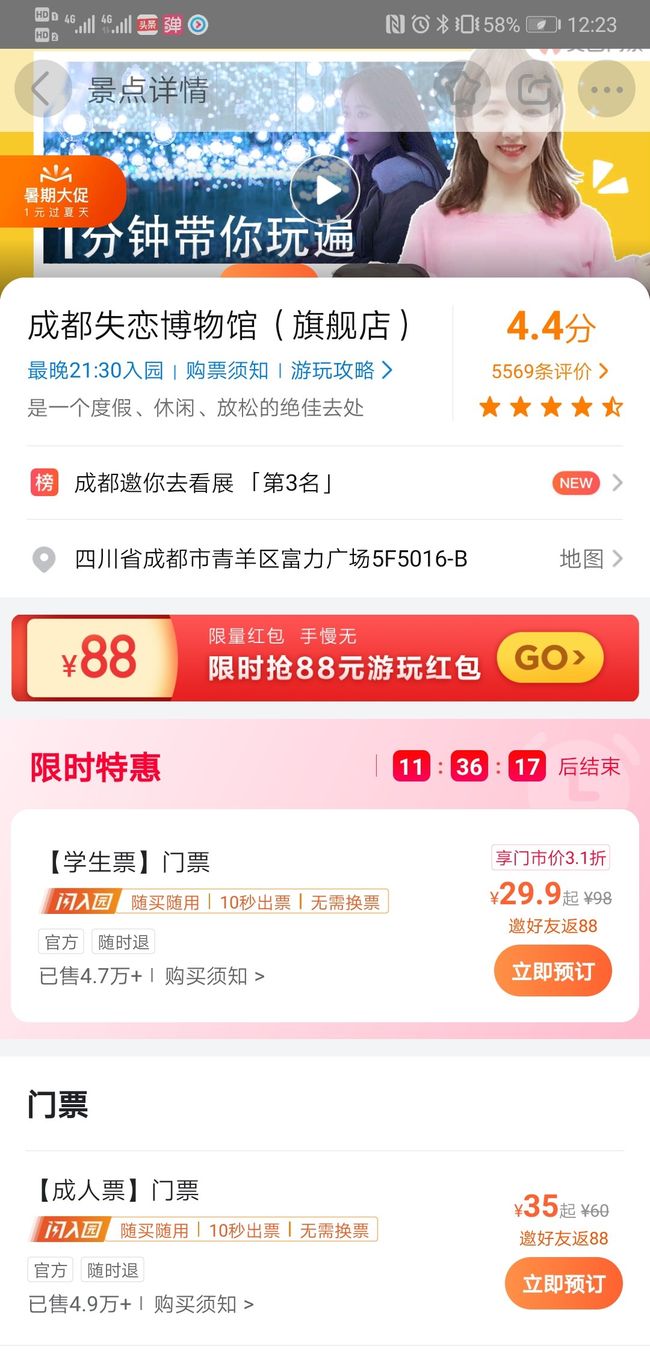Open 购买须知 under the 学生票
Viewport: 650px width, 1351px height.
[215, 976]
